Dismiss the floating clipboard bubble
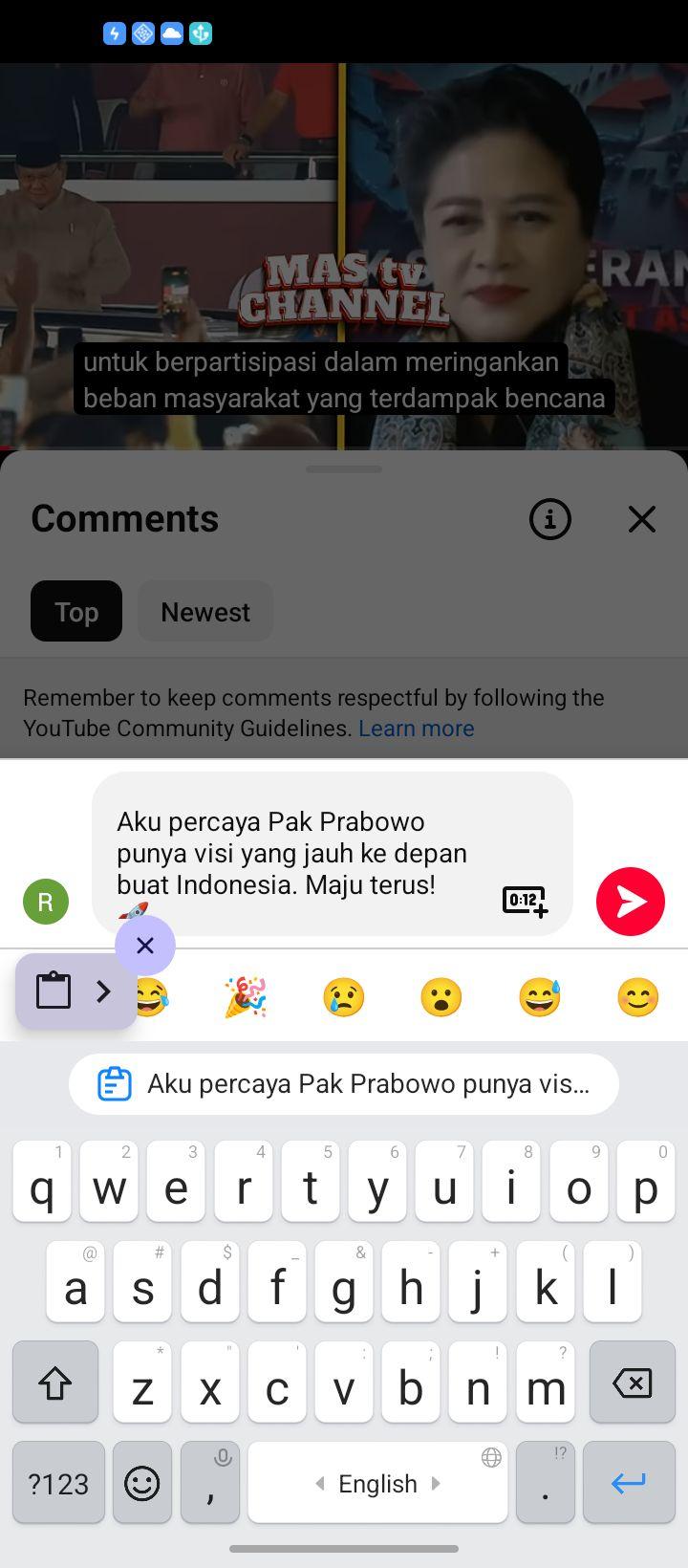Viewport: 688px width, 1568px height. 145,946
